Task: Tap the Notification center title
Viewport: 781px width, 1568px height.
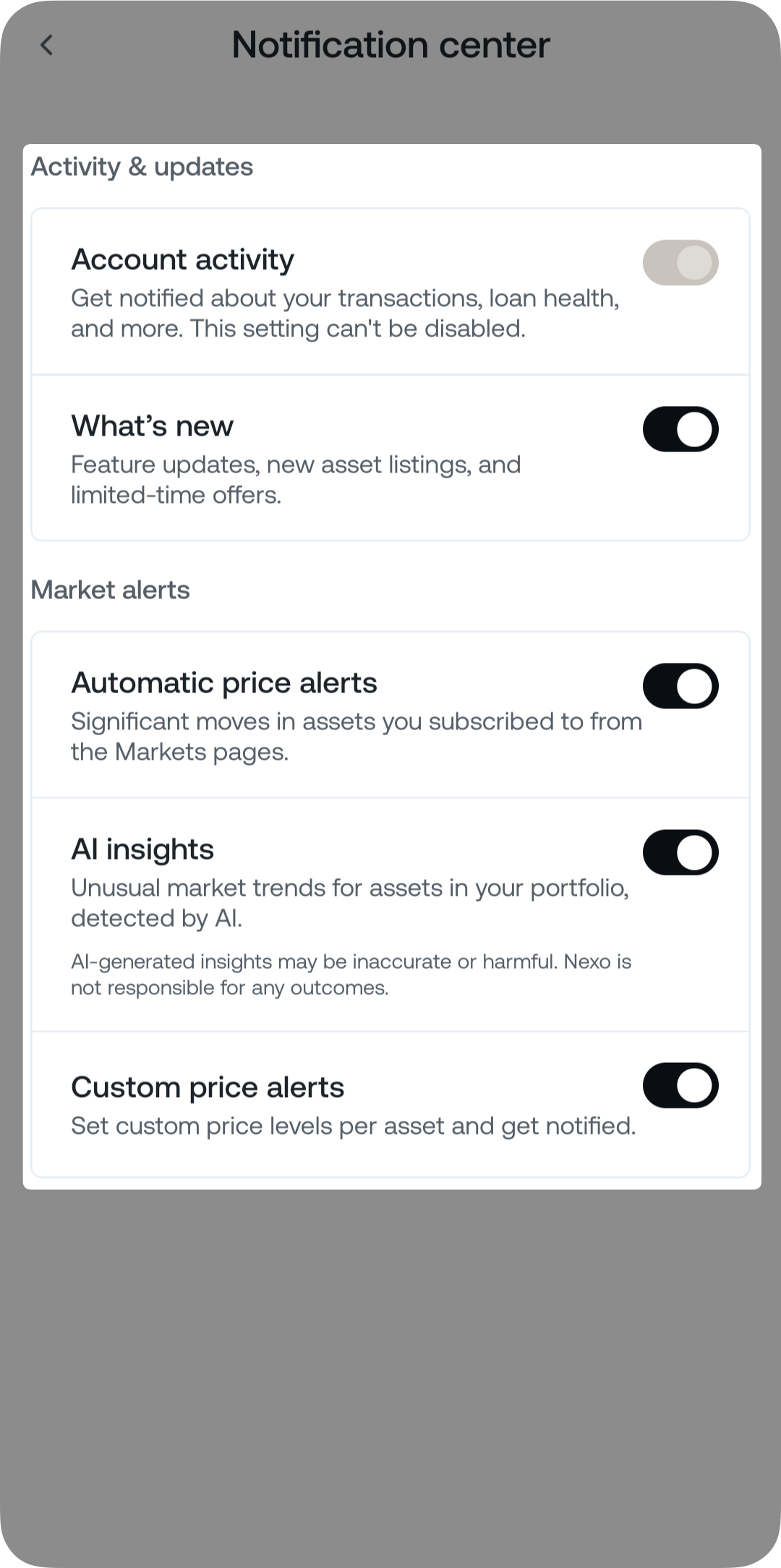Action: tap(390, 45)
